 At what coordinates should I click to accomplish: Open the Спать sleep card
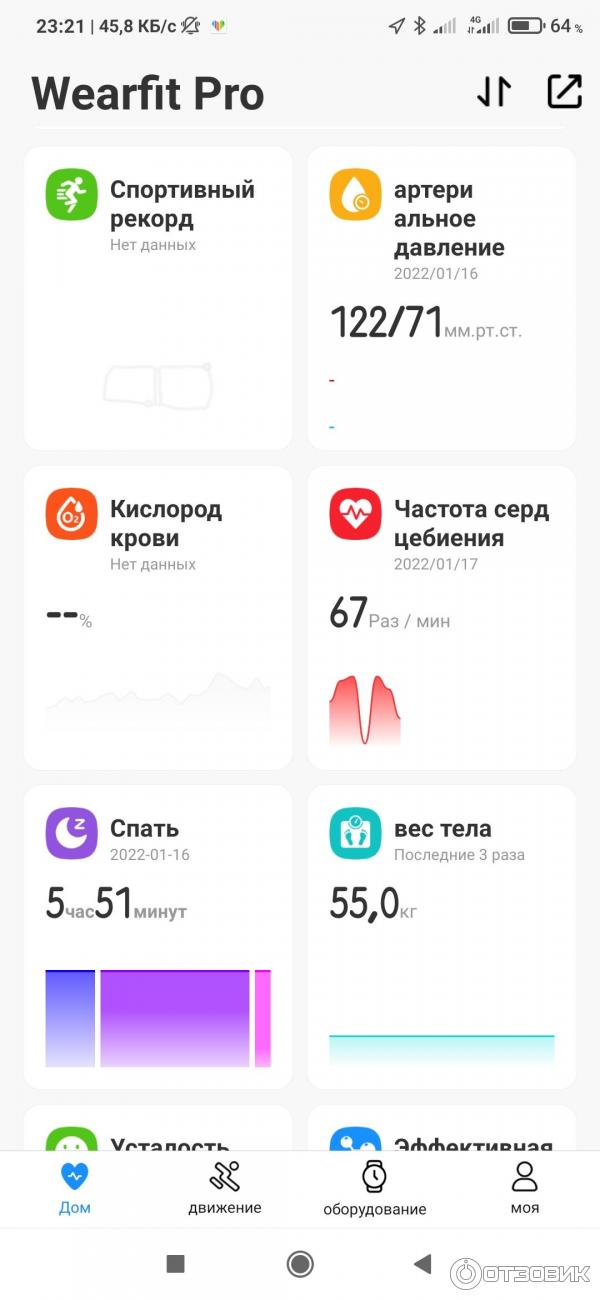pos(158,936)
